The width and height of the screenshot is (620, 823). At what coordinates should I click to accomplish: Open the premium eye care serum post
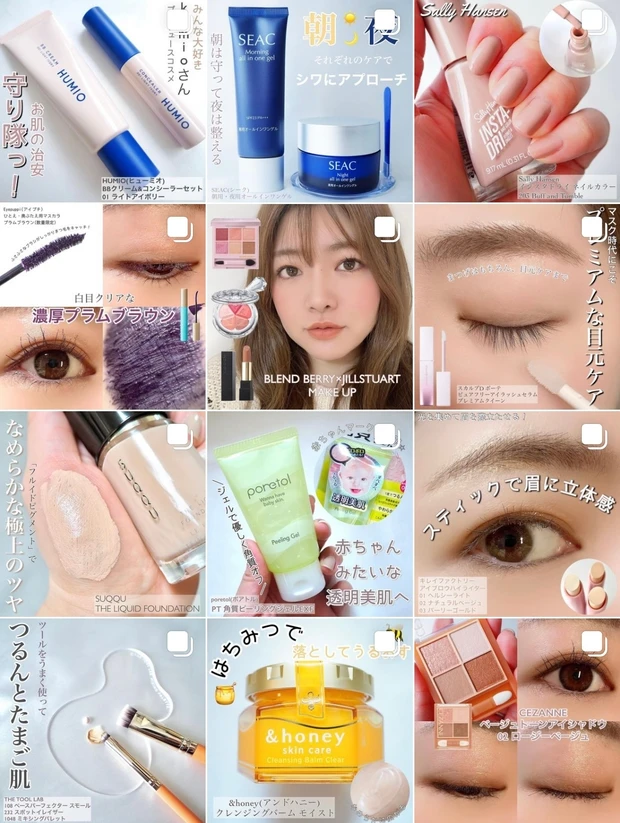(x=516, y=307)
